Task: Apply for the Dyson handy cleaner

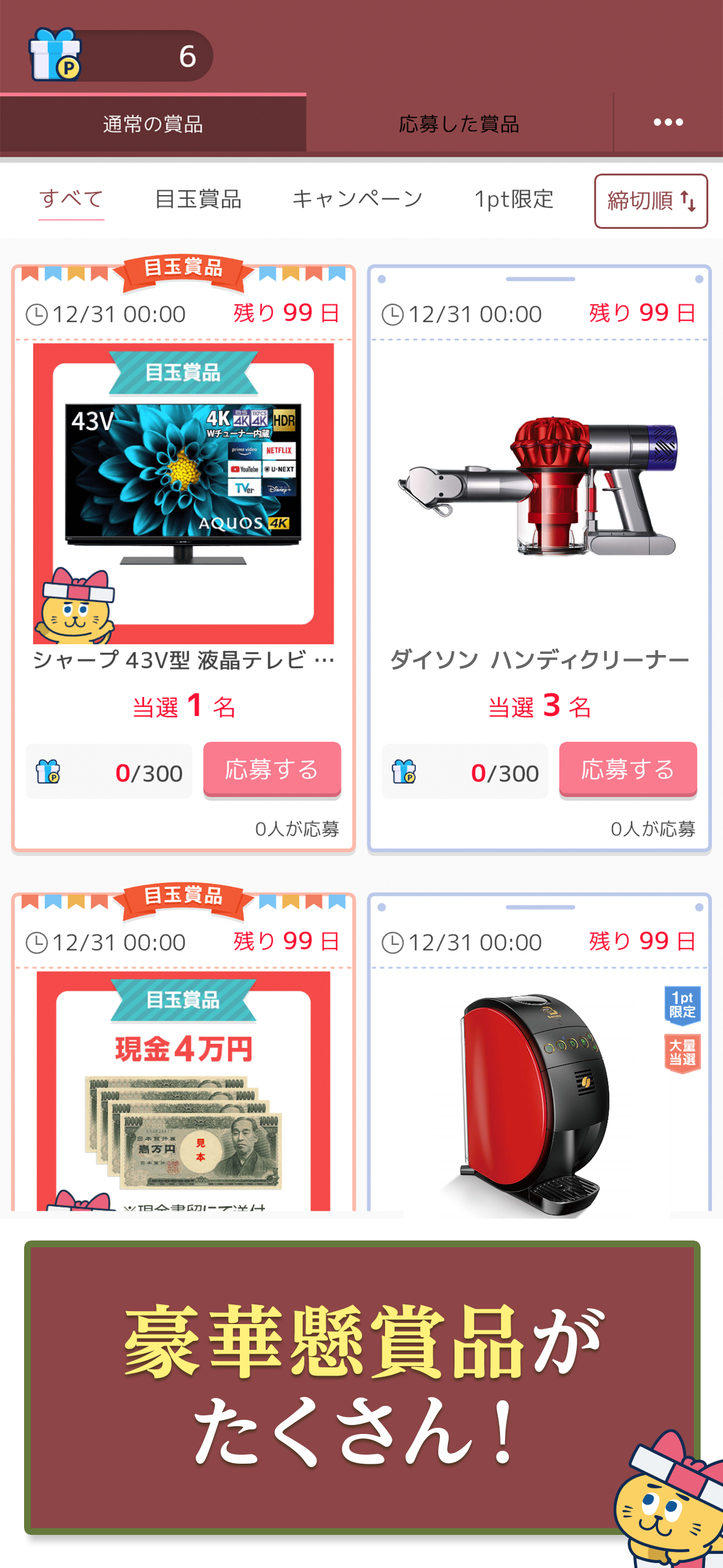Action: (x=628, y=769)
